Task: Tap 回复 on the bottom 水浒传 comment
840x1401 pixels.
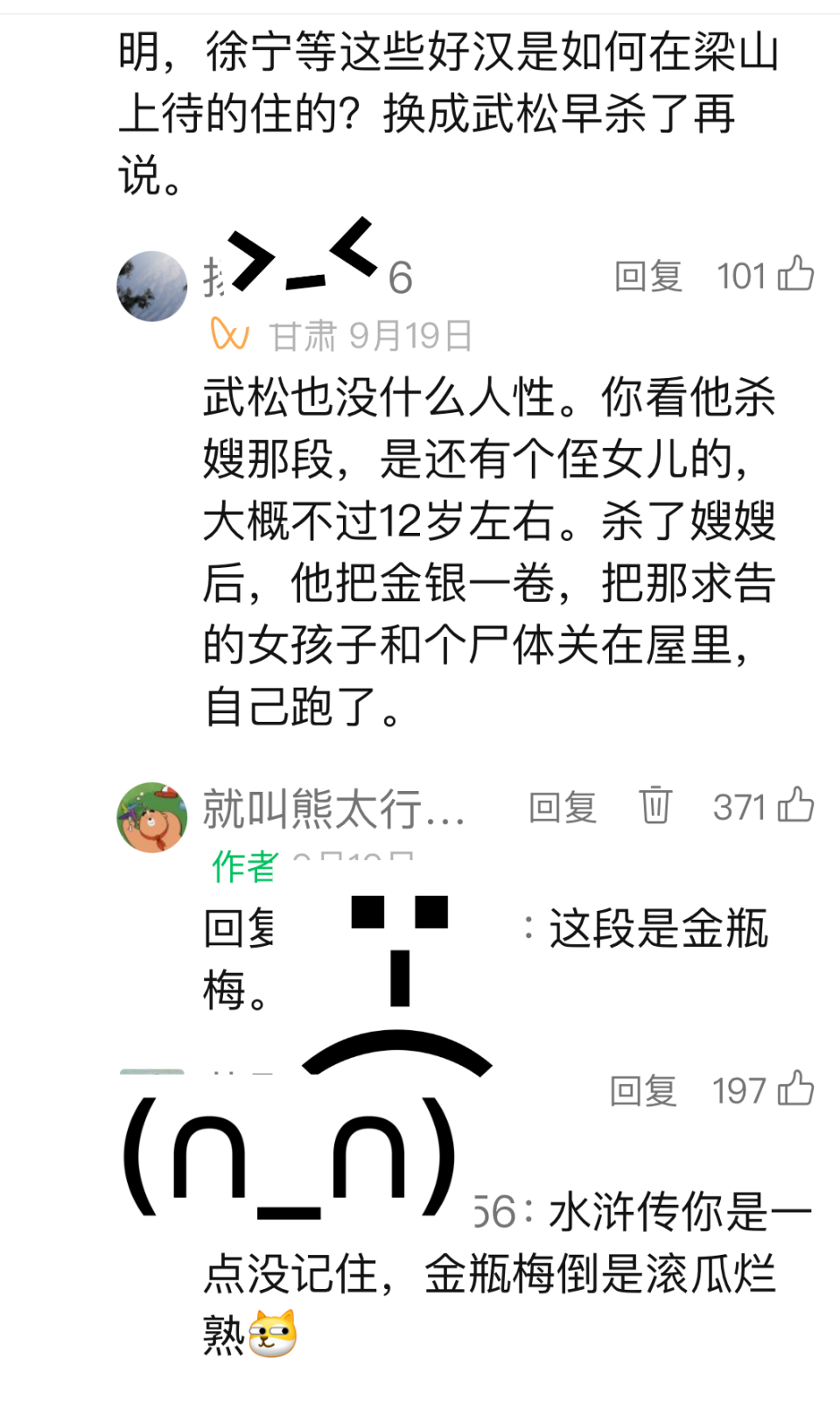Action: [x=645, y=1089]
